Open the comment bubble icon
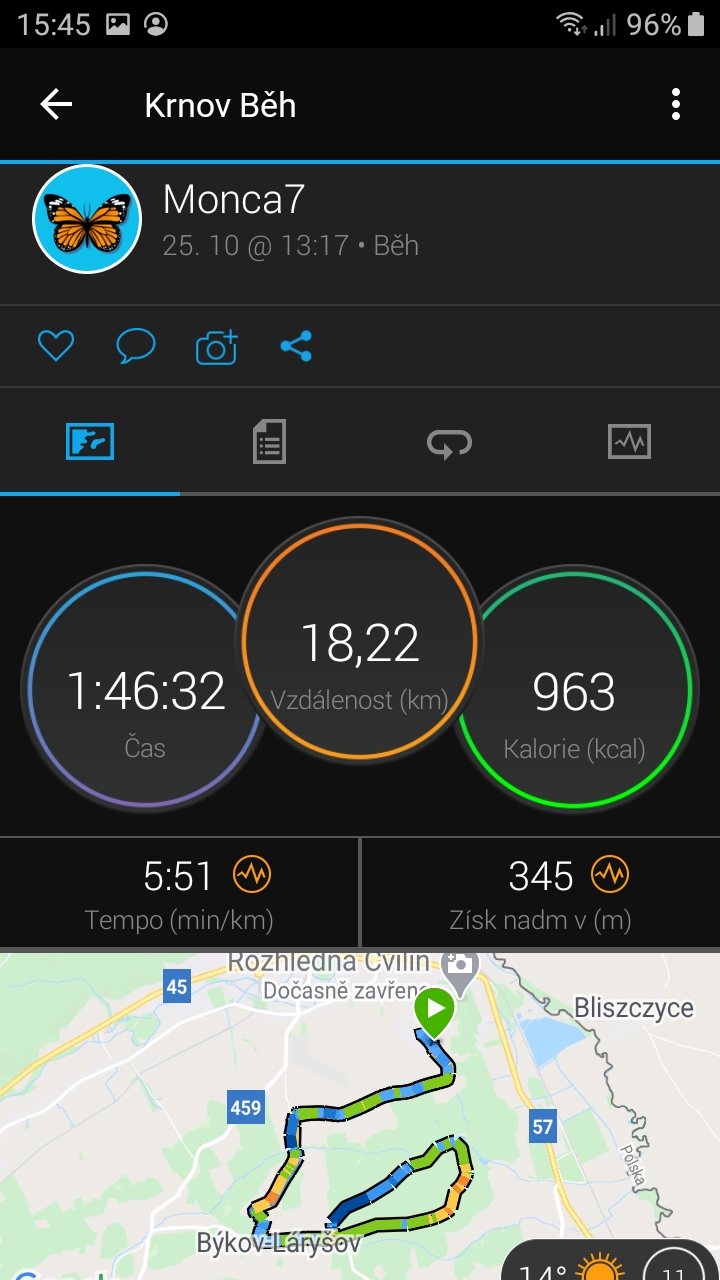Viewport: 720px width, 1280px height. (136, 346)
